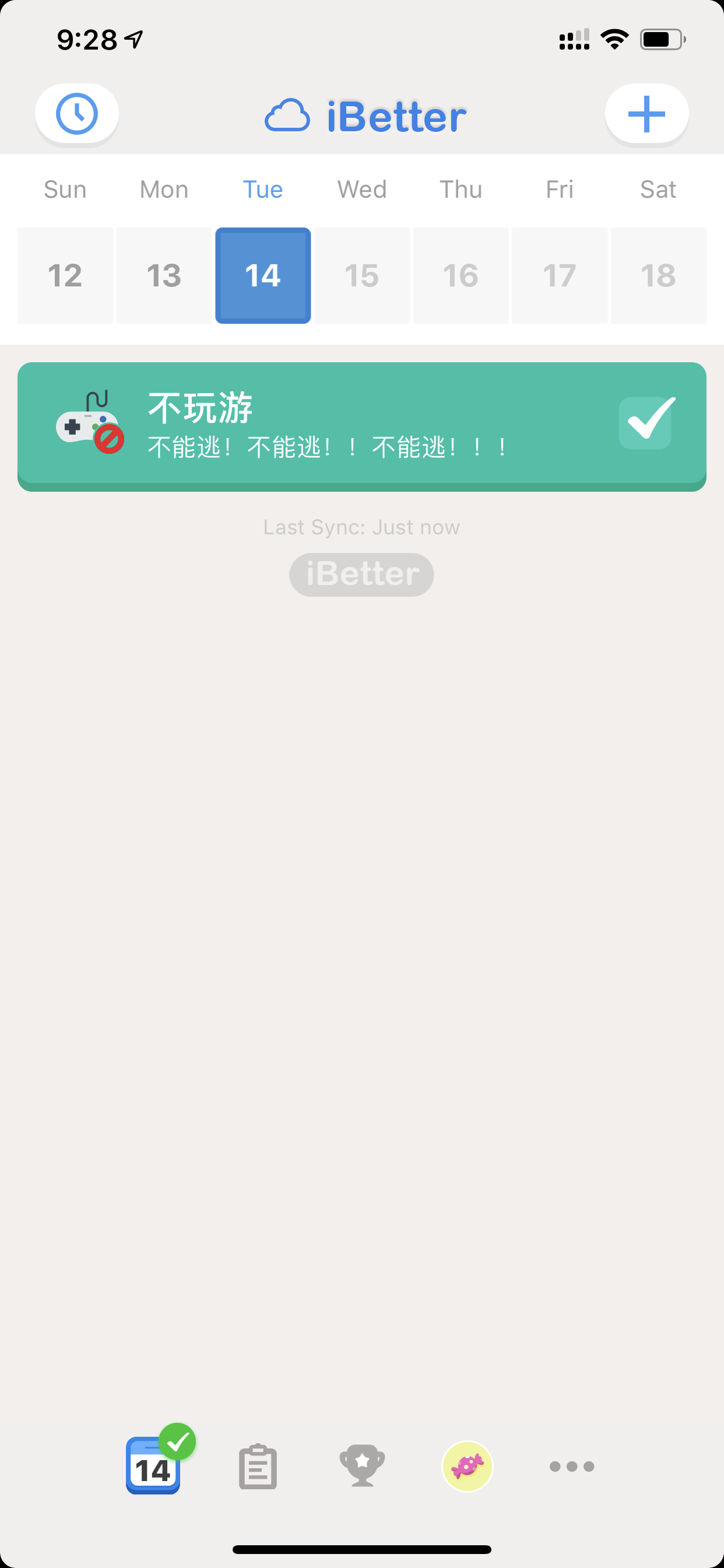This screenshot has height=1568, width=724.
Task: Open the more options tab
Action: [x=572, y=1466]
